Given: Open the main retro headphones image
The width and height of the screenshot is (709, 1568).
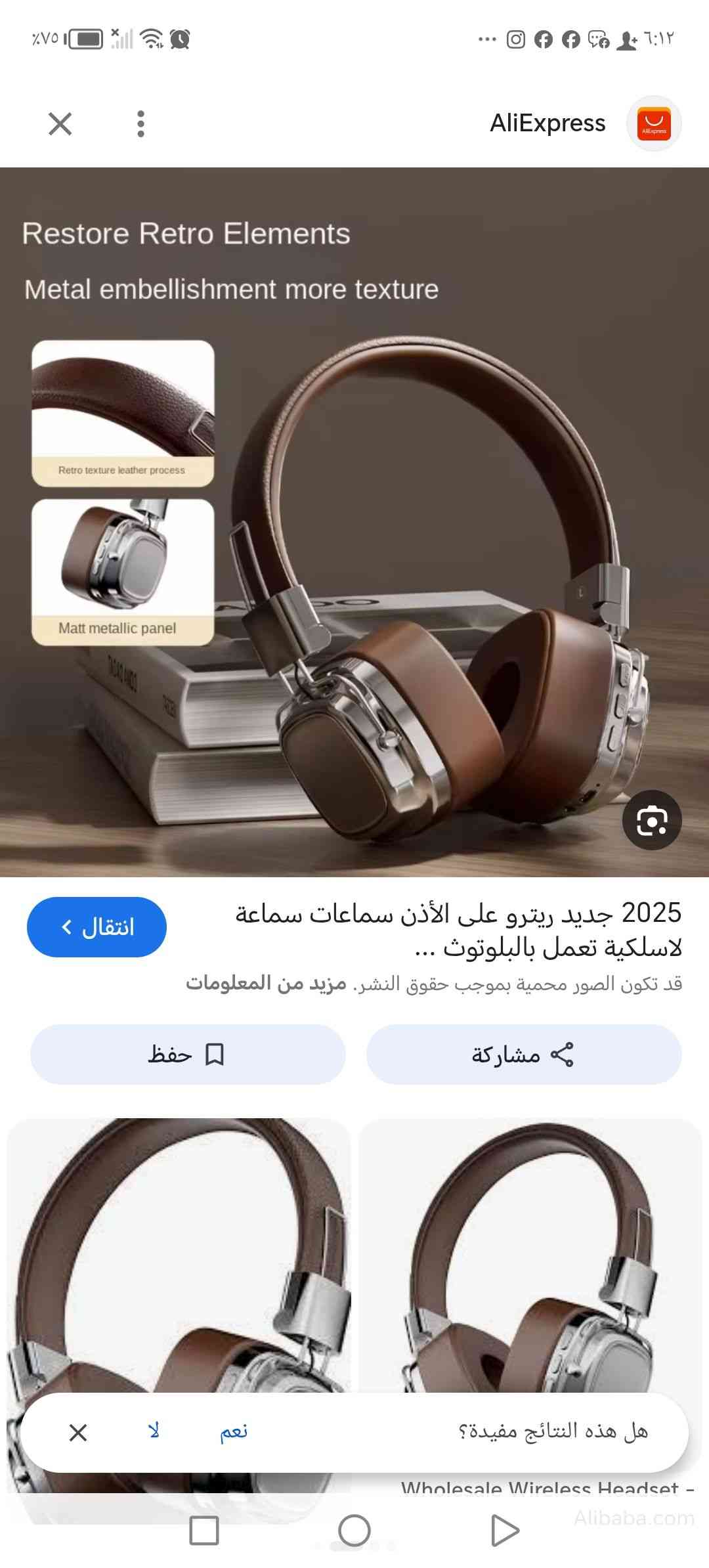Looking at the screenshot, I should click(x=354, y=522).
